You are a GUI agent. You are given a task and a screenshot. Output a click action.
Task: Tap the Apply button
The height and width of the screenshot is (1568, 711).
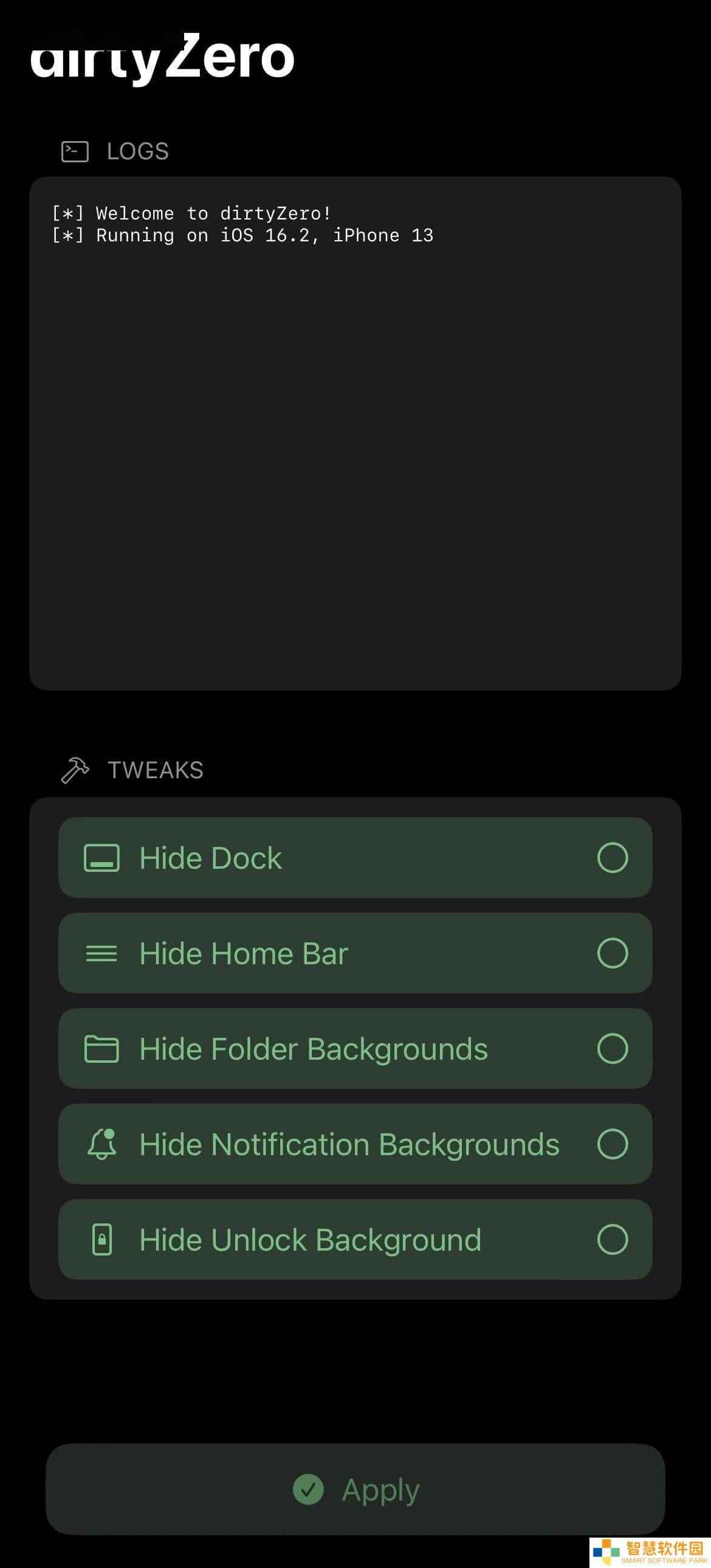point(355,1490)
